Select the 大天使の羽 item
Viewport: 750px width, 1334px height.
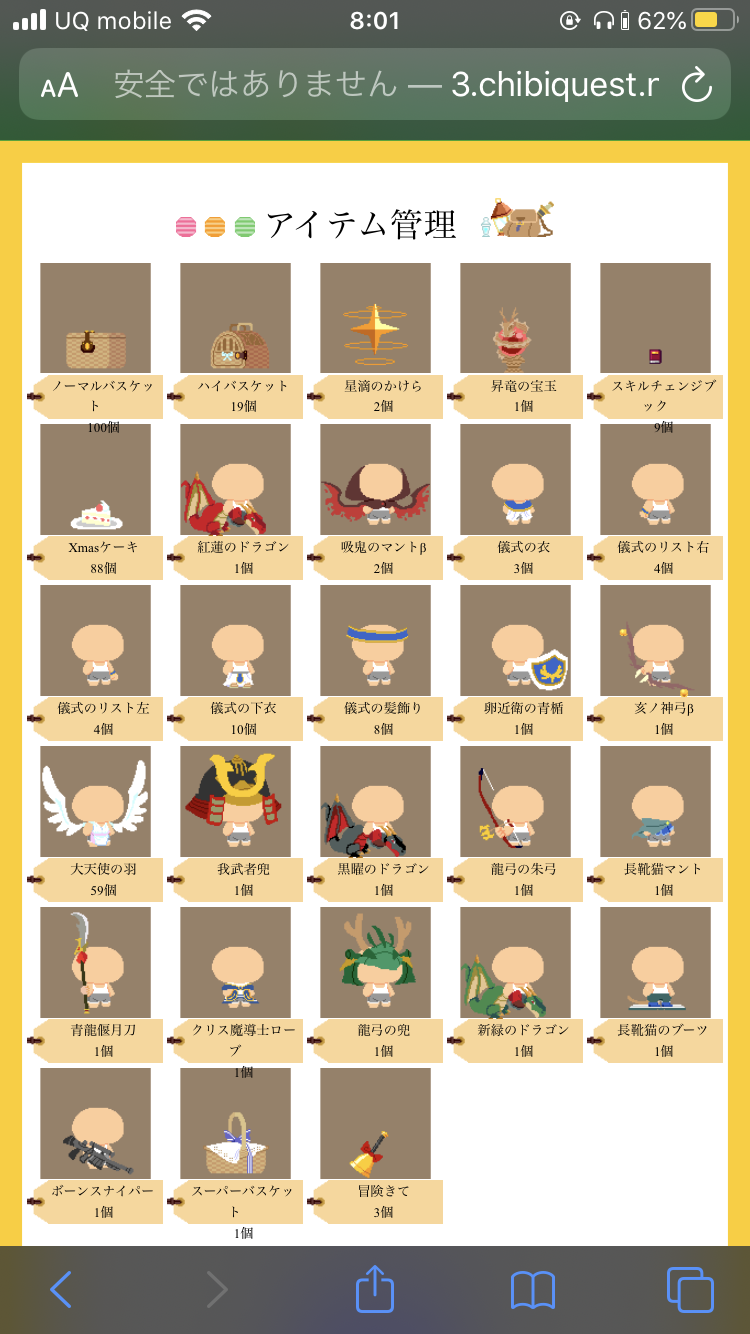point(95,801)
